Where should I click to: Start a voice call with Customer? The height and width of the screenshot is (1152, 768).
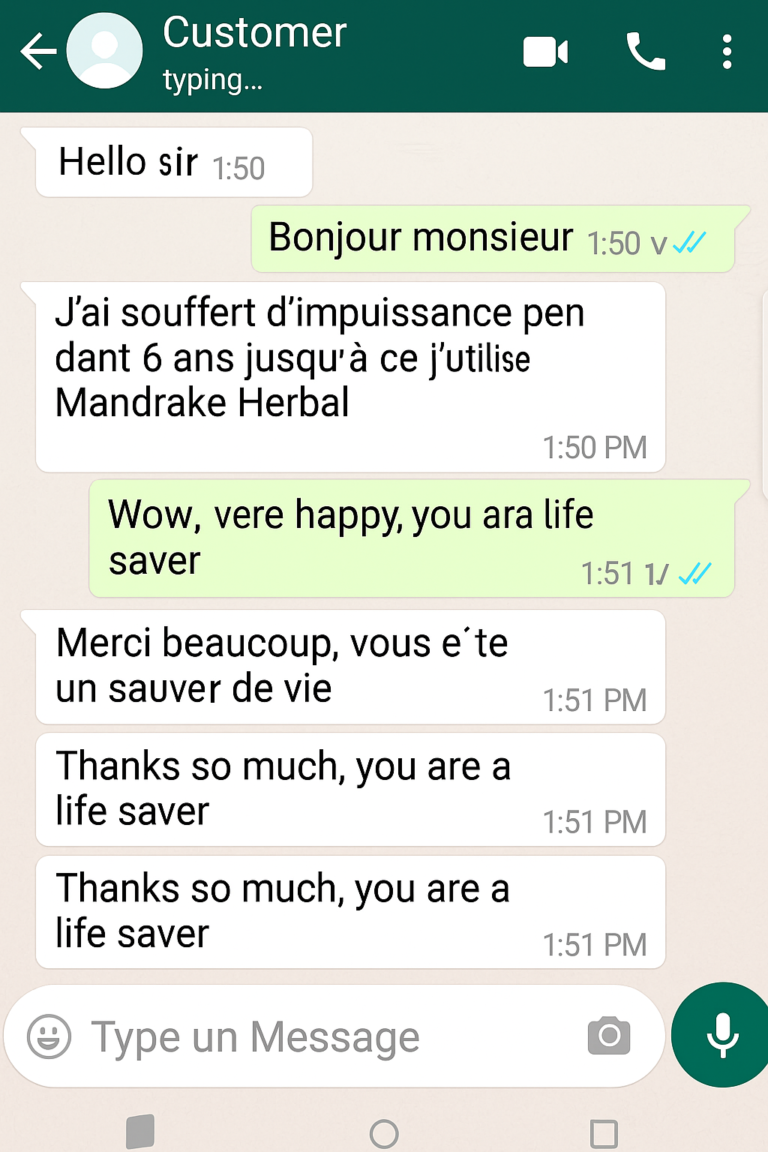646,52
